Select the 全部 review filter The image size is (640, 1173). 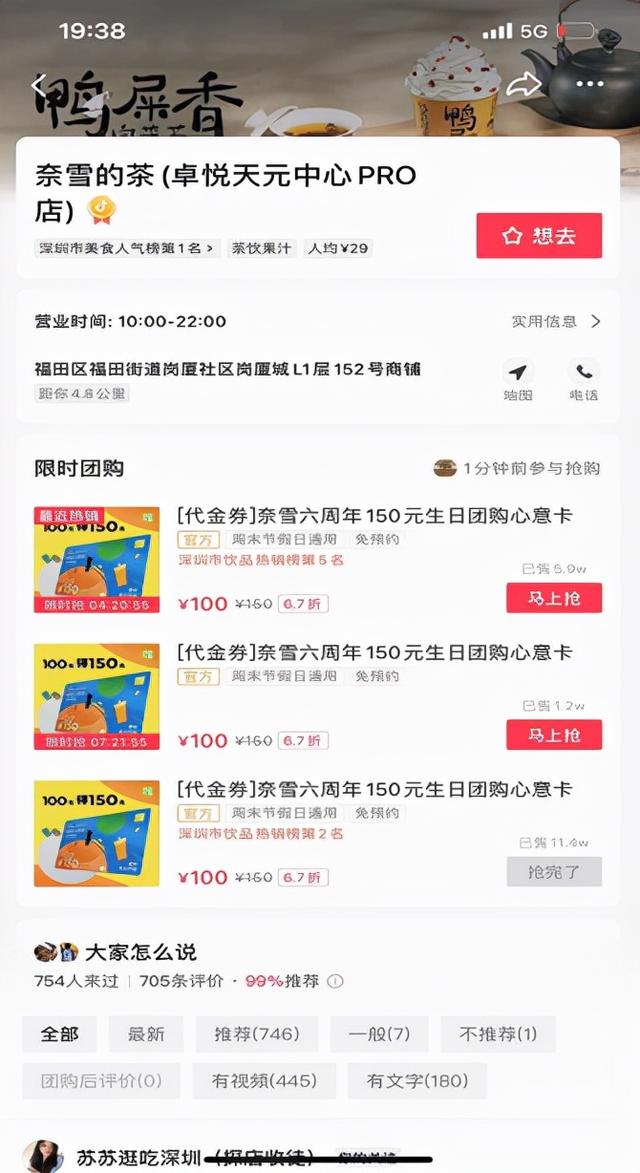[x=59, y=1034]
